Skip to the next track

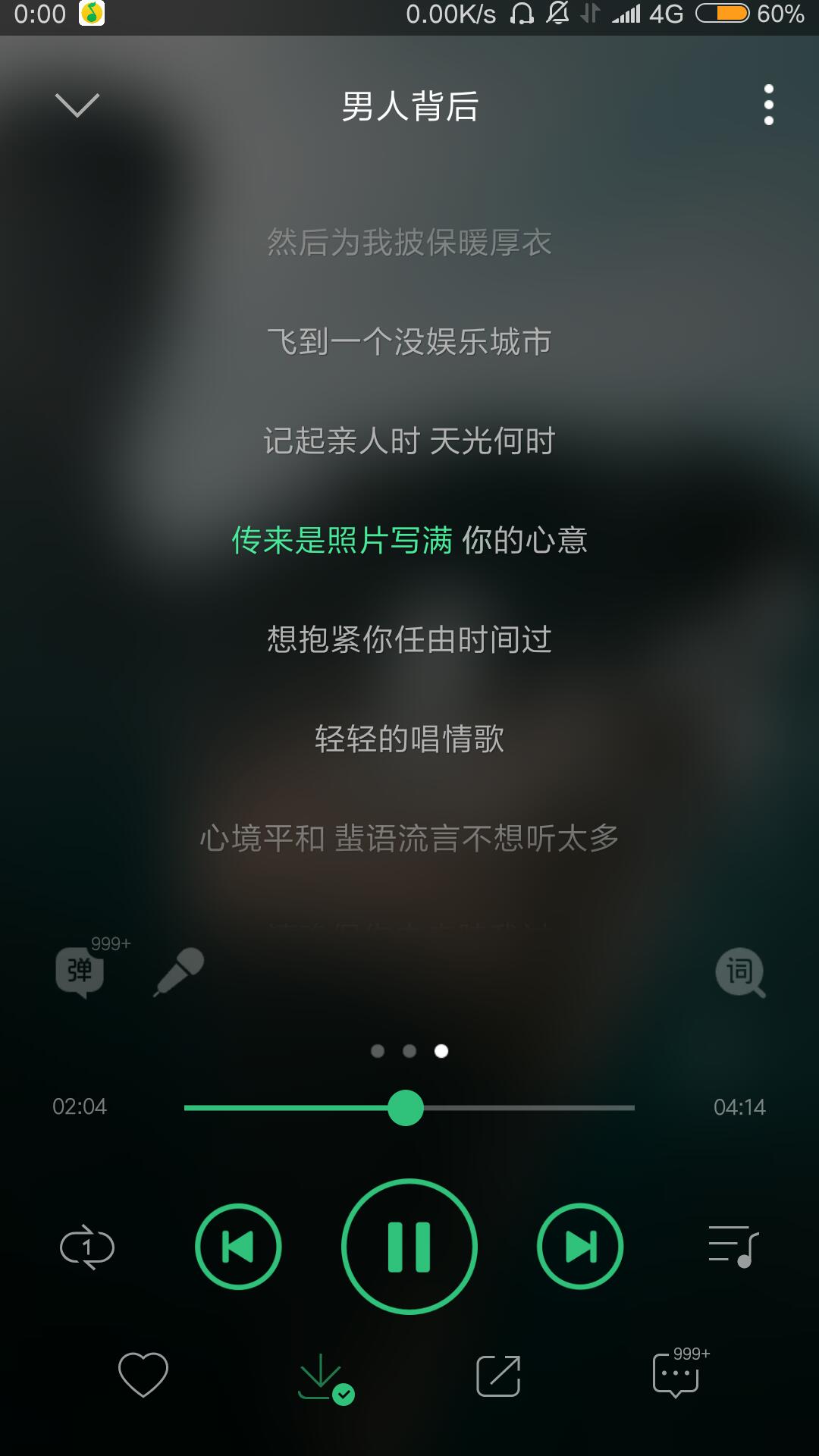pos(580,1246)
